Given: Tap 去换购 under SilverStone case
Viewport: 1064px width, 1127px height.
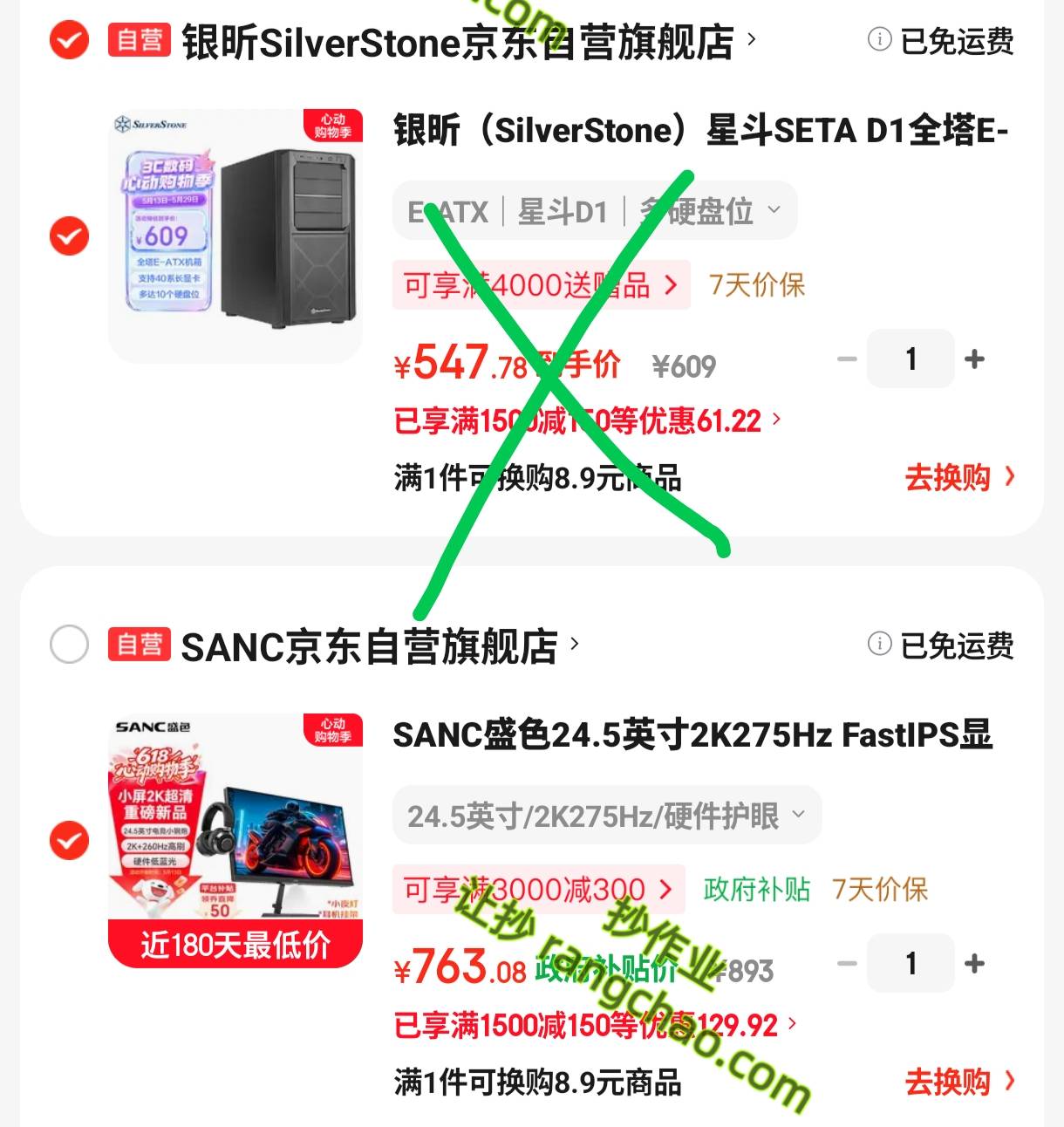Looking at the screenshot, I should (960, 477).
